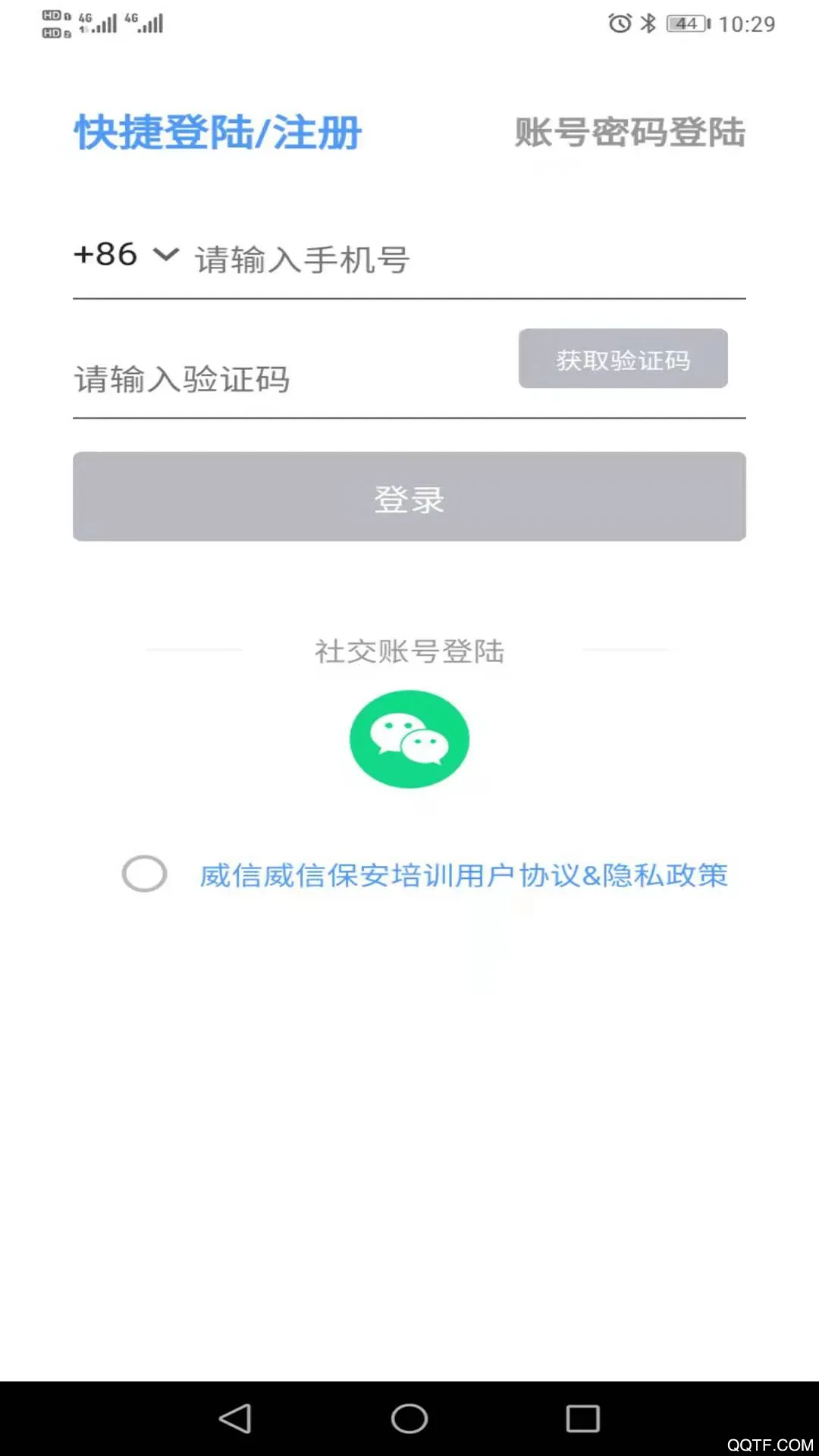Switch to 账号密码登陆 tab

[x=630, y=132]
